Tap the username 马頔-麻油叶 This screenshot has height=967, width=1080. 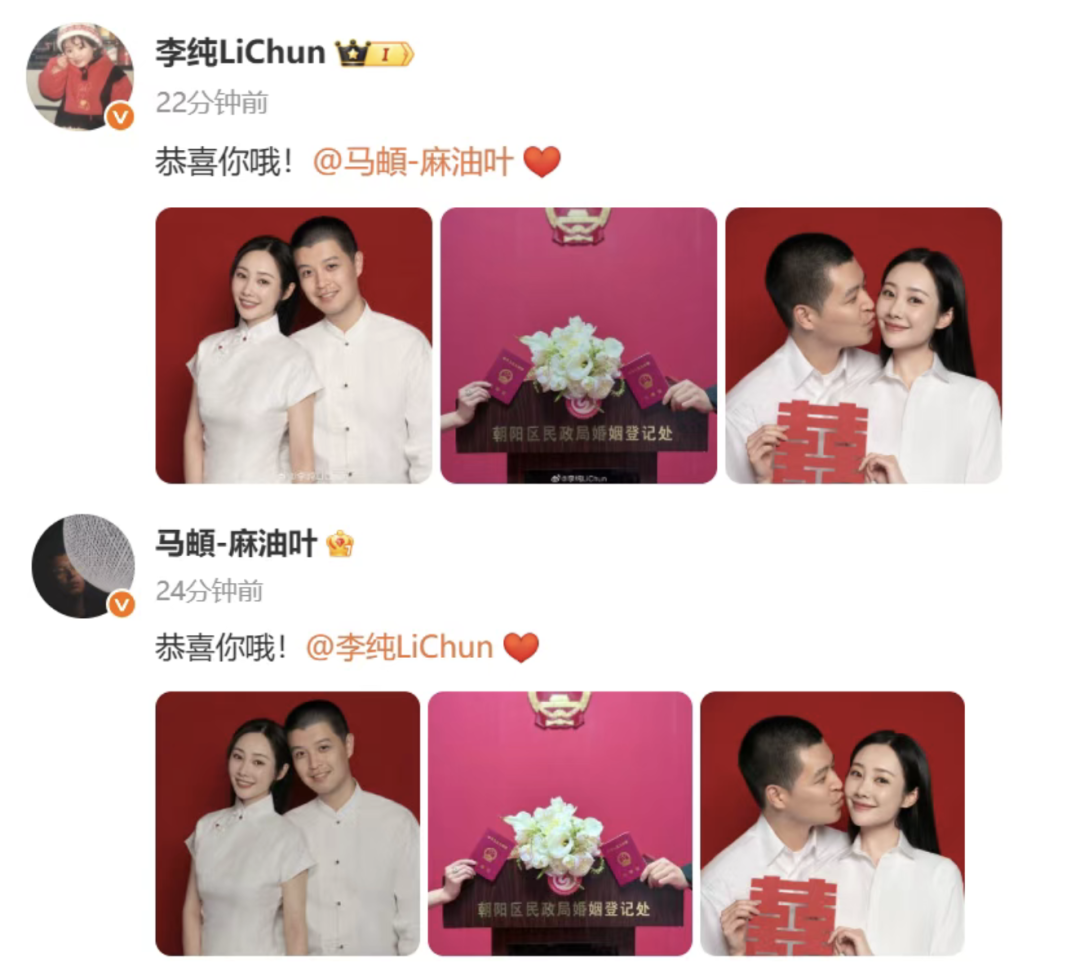pos(236,543)
